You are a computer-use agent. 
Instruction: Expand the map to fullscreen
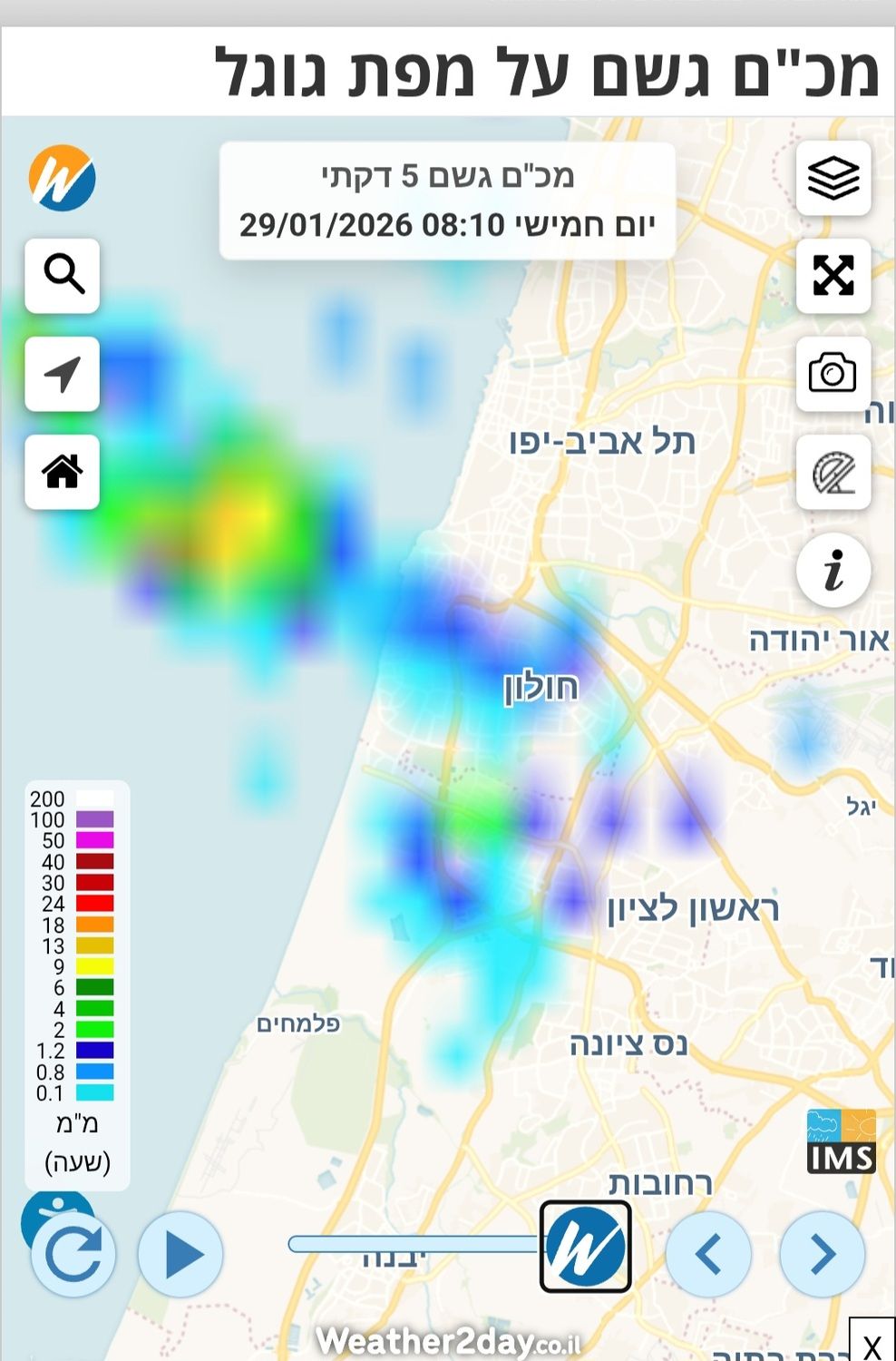(x=833, y=276)
